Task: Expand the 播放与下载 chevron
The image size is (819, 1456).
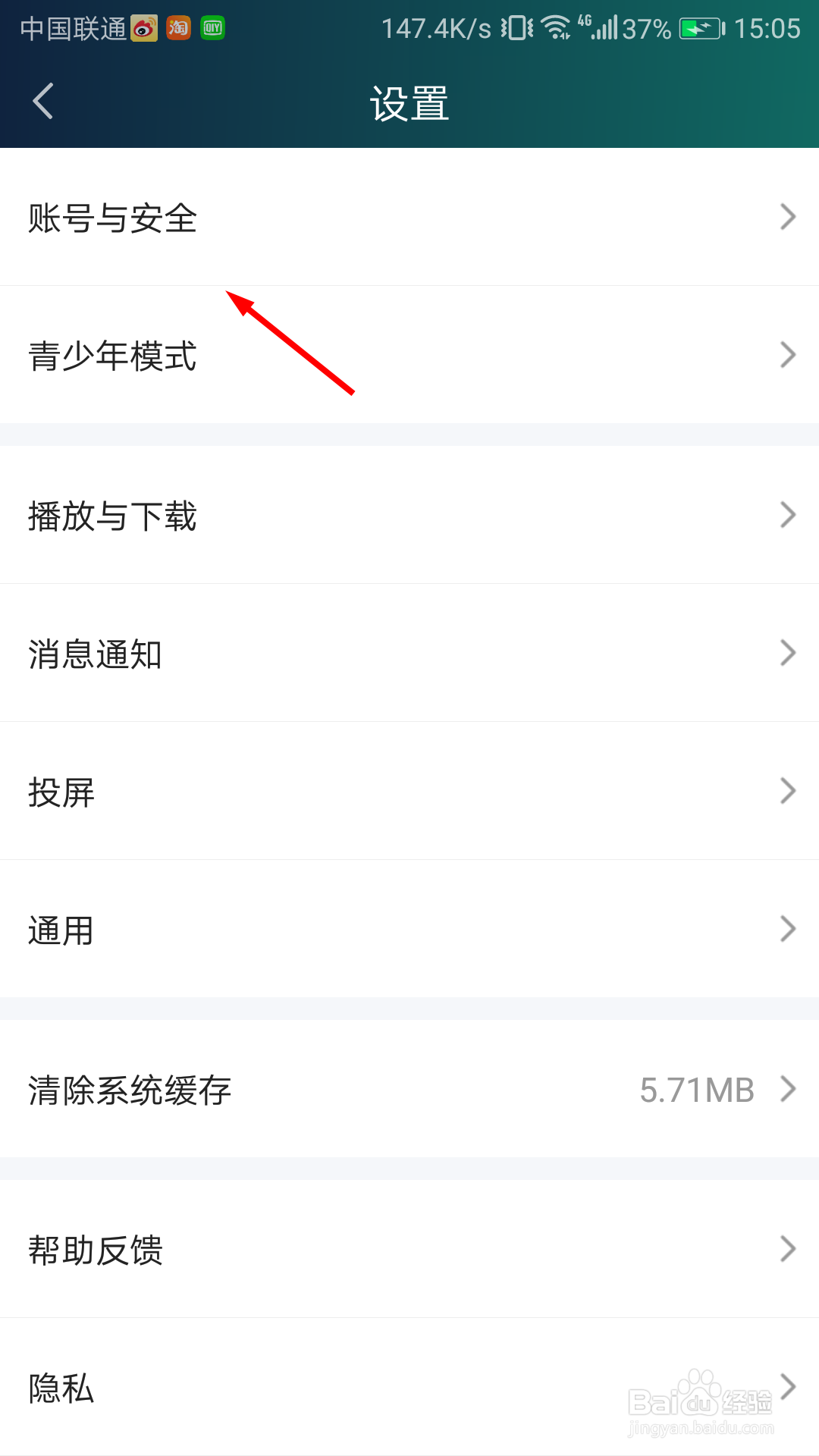Action: (787, 516)
